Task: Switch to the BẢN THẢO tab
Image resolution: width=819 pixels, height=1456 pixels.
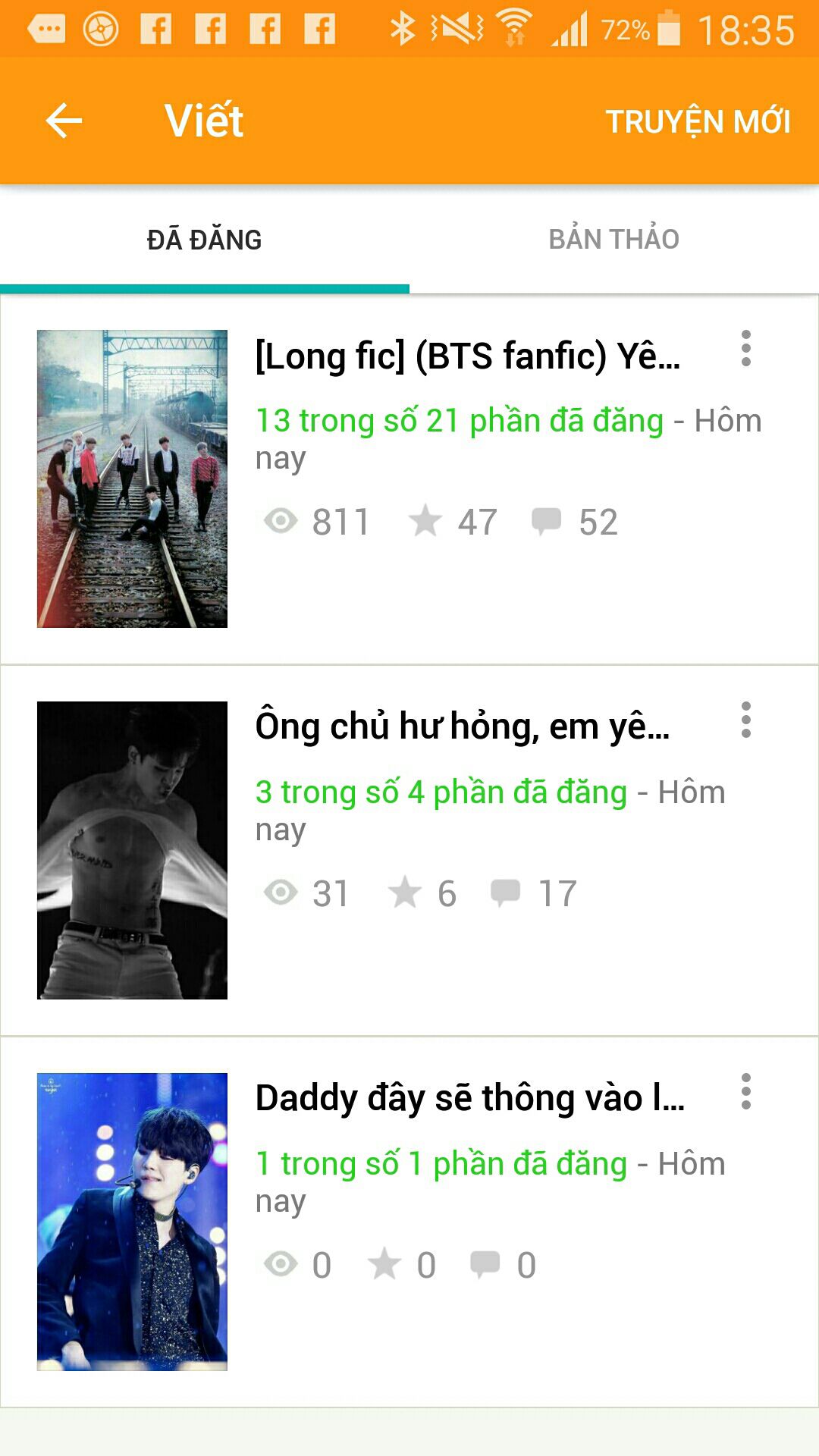Action: 613,240
